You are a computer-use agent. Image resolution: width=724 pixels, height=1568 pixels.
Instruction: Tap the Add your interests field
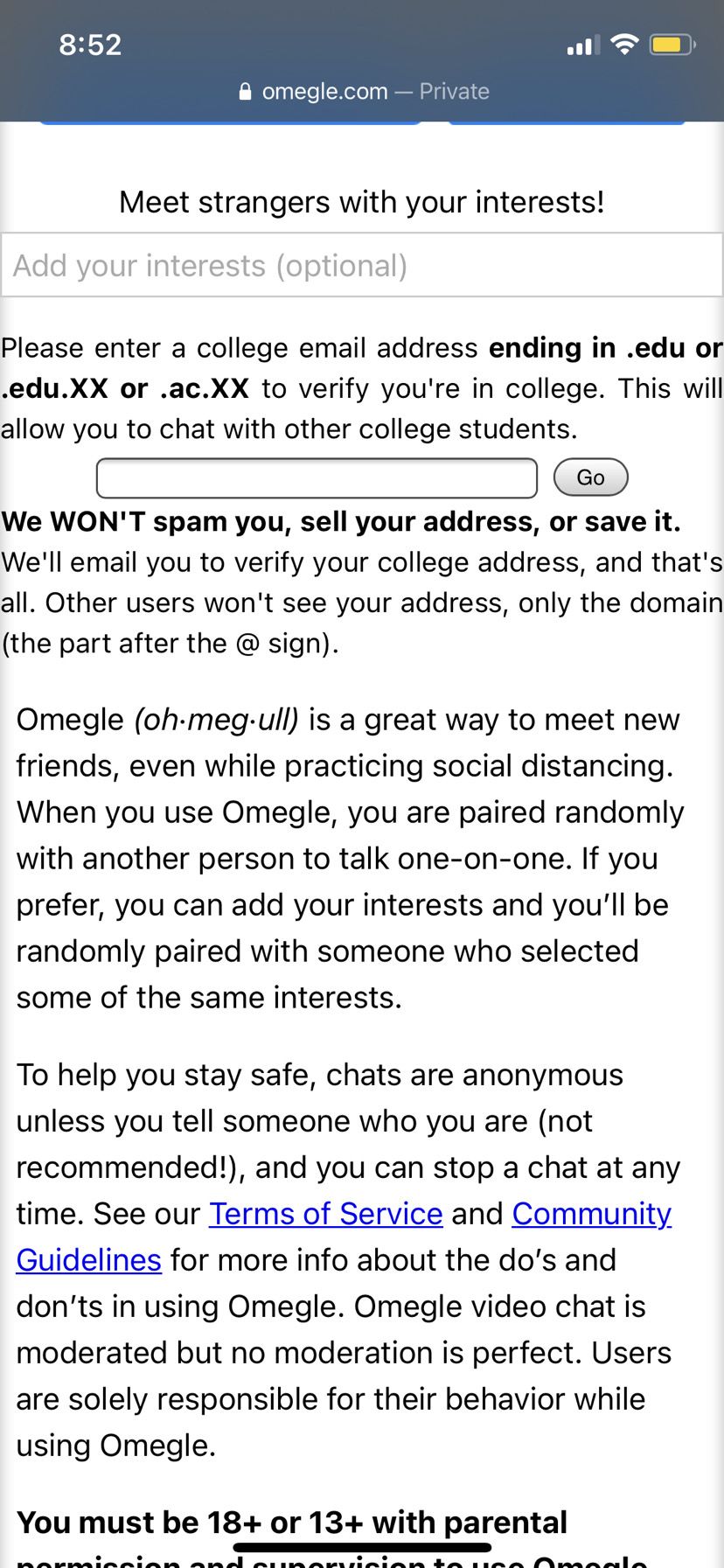click(x=361, y=265)
